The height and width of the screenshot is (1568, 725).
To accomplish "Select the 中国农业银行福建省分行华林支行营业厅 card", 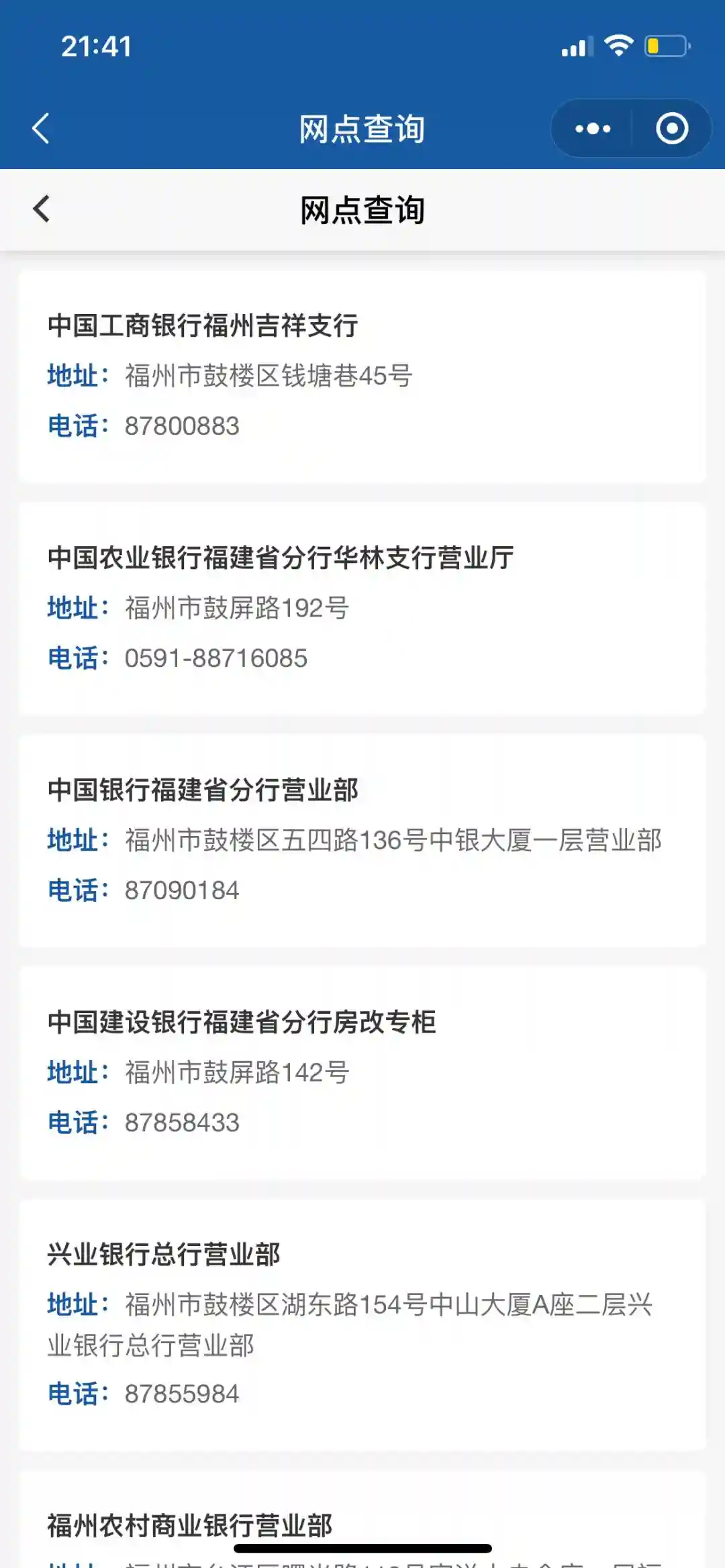I will point(362,608).
